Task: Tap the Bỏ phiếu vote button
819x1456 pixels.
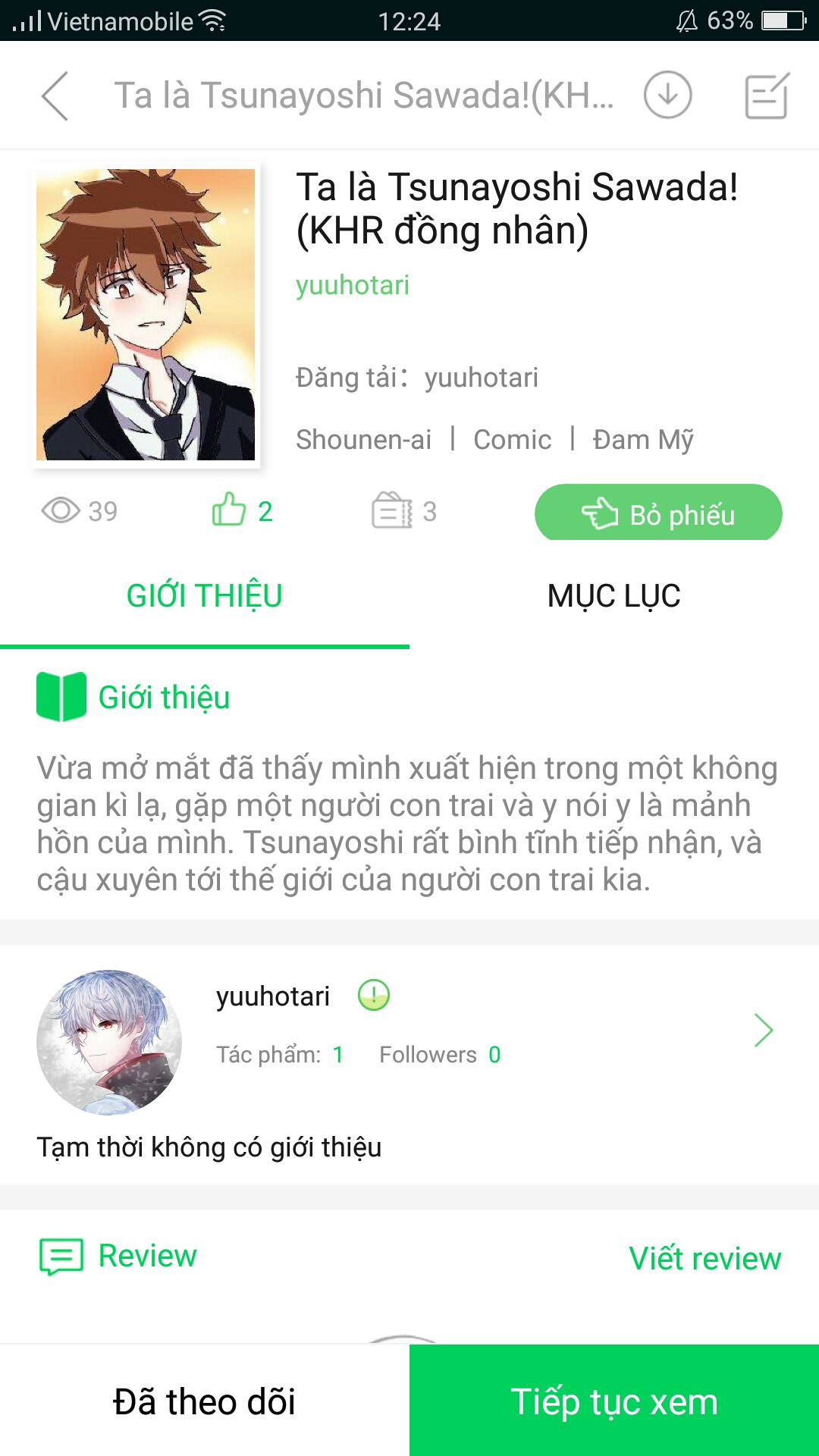Action: 658,513
